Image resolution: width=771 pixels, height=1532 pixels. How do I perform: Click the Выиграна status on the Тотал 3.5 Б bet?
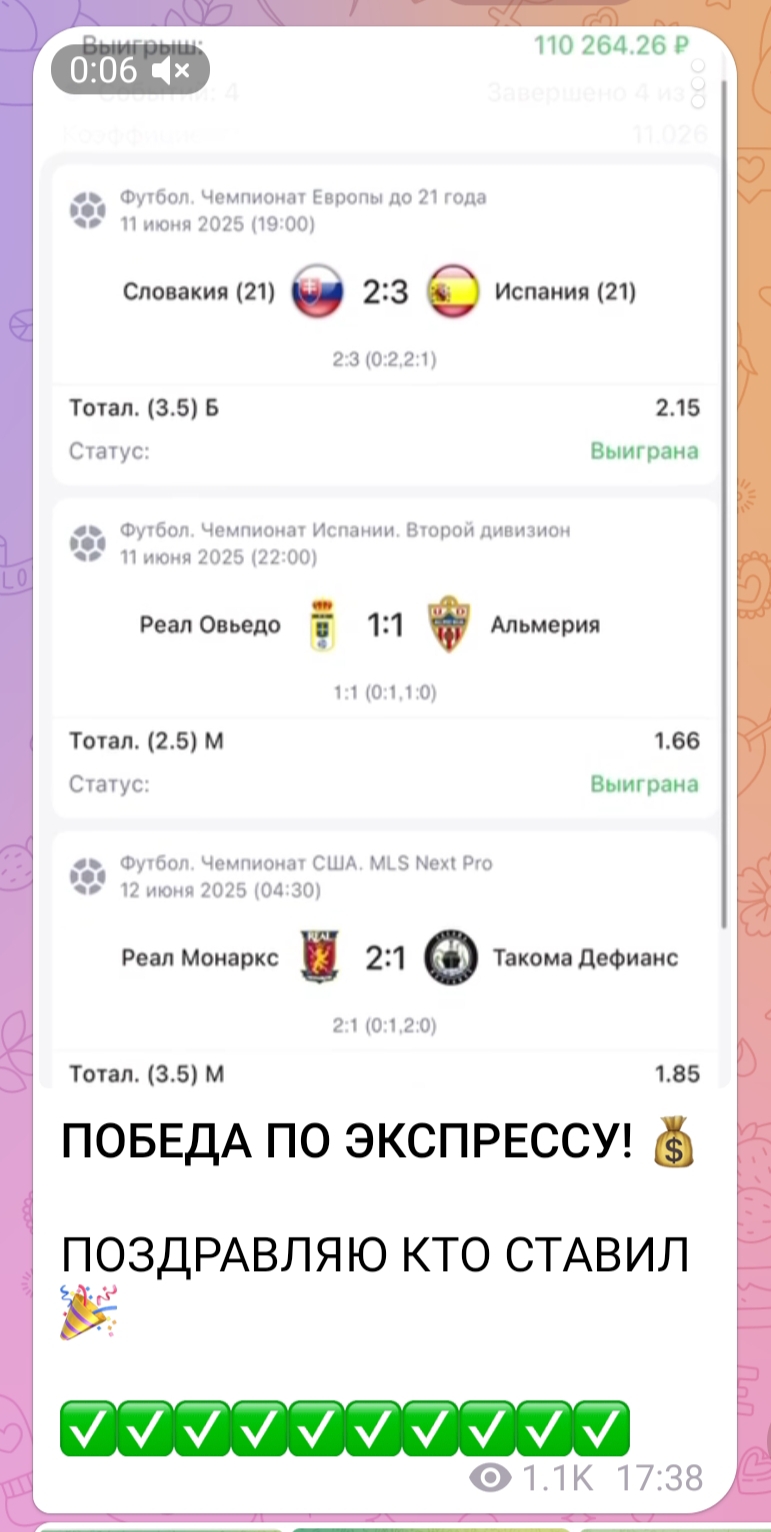pyautogui.click(x=644, y=451)
